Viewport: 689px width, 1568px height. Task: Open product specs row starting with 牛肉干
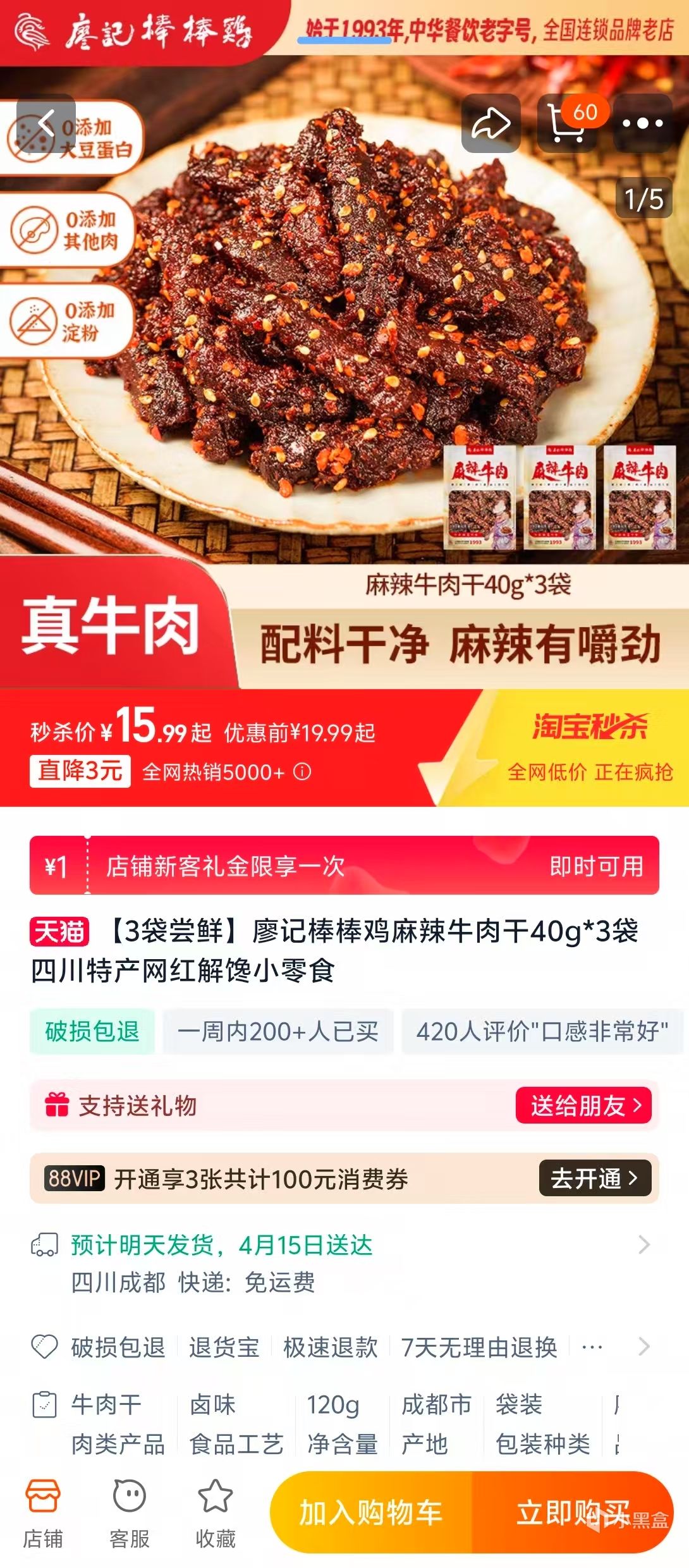[344, 1424]
